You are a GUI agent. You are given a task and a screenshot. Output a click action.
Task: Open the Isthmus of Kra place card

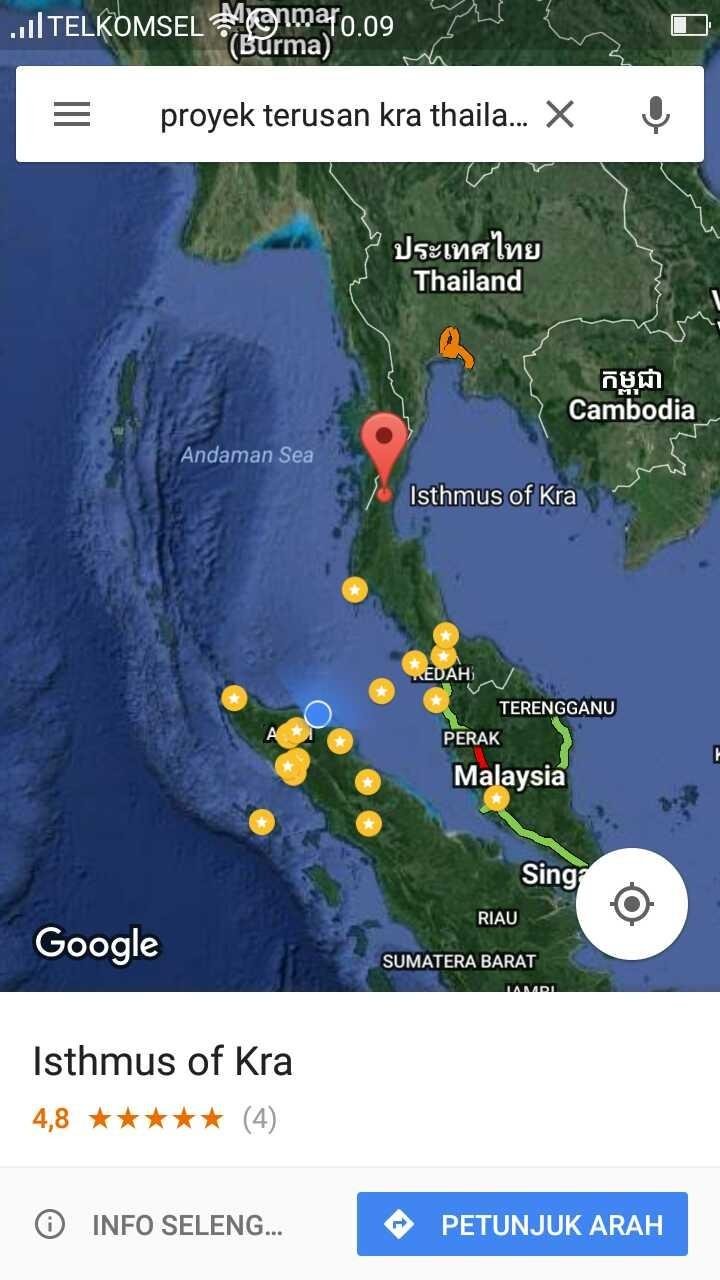[360, 1080]
